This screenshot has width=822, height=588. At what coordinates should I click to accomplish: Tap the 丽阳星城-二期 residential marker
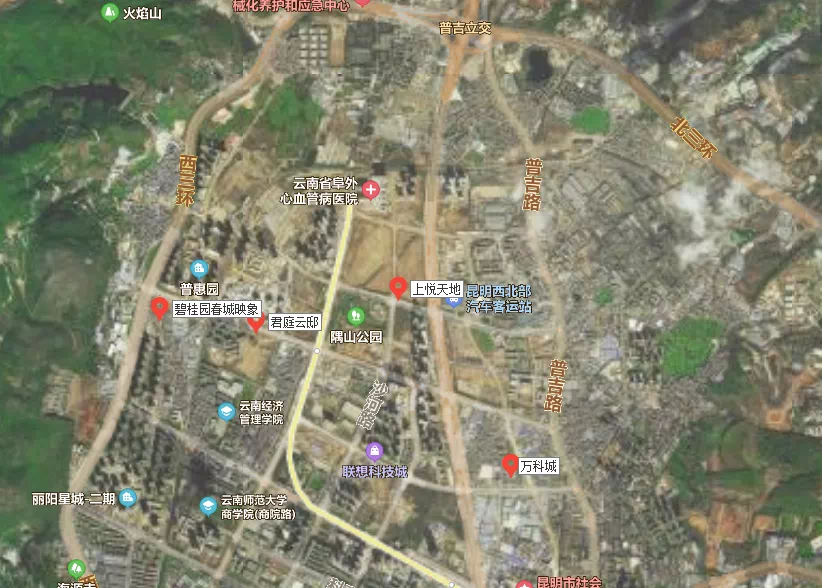click(129, 497)
